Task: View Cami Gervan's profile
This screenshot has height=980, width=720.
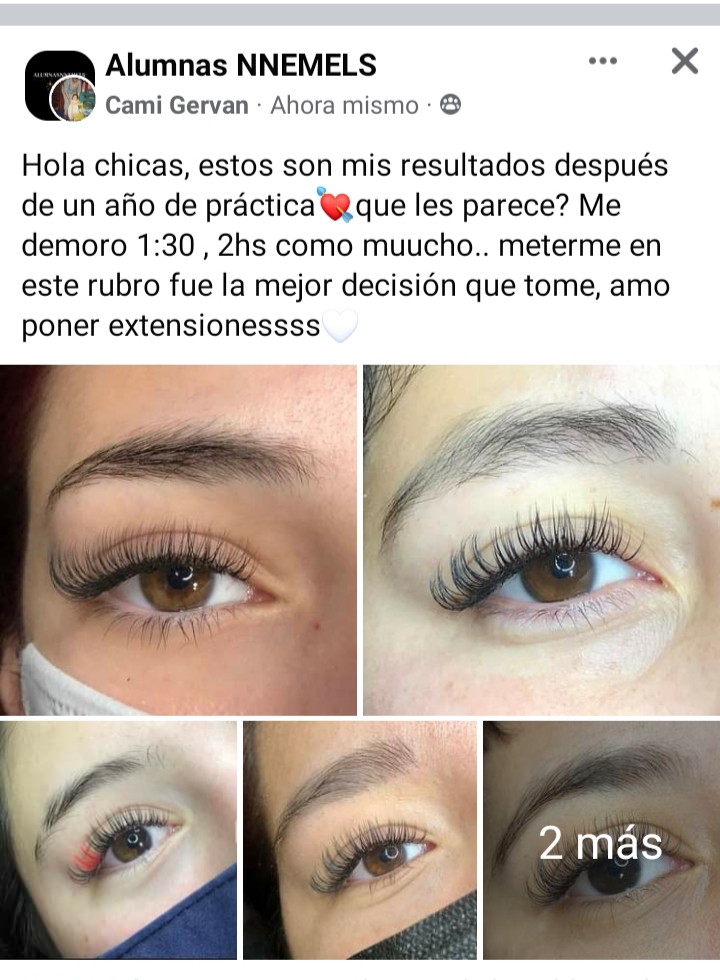Action: (x=176, y=105)
